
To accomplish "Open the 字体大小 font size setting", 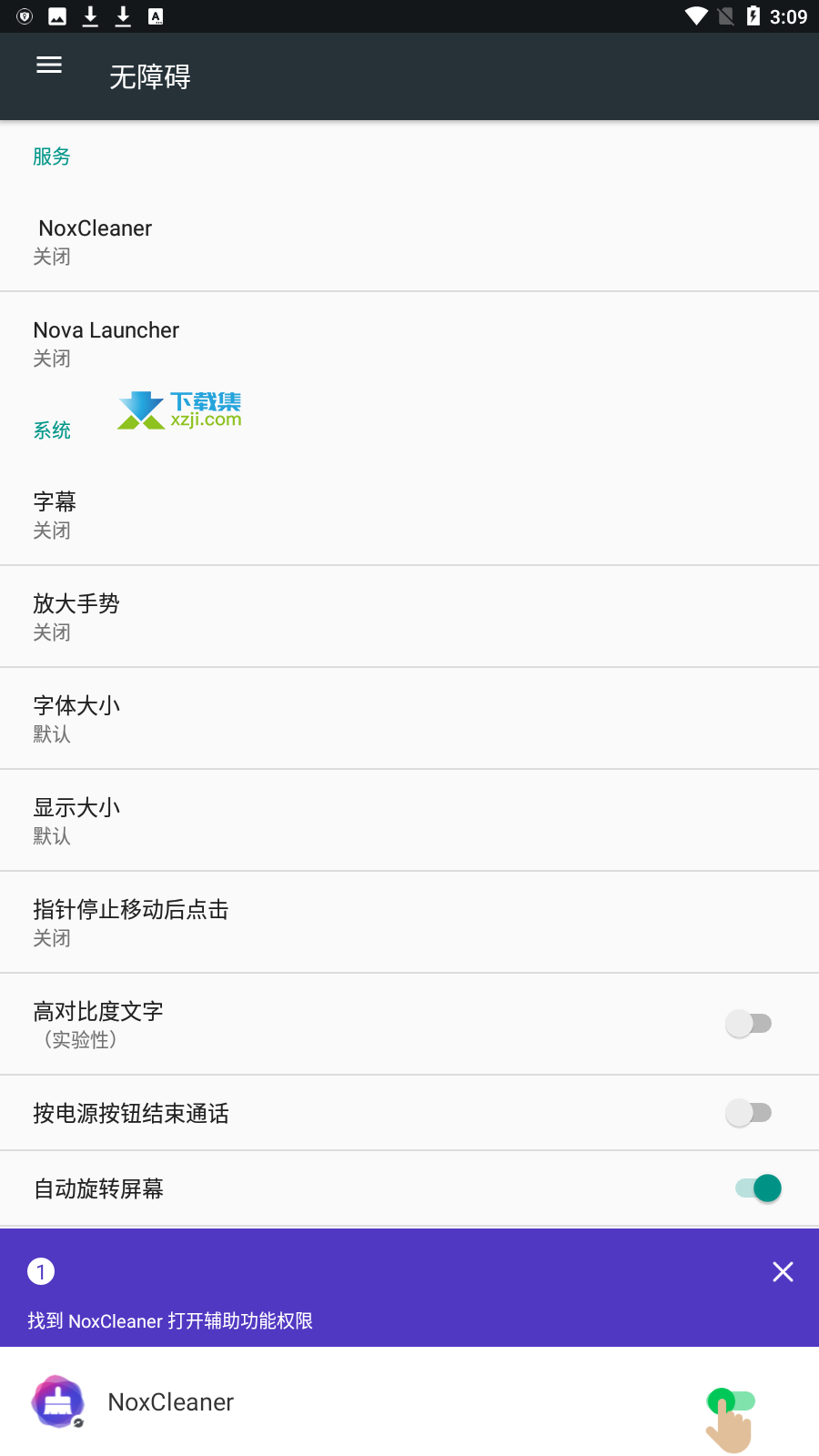I will [x=409, y=719].
